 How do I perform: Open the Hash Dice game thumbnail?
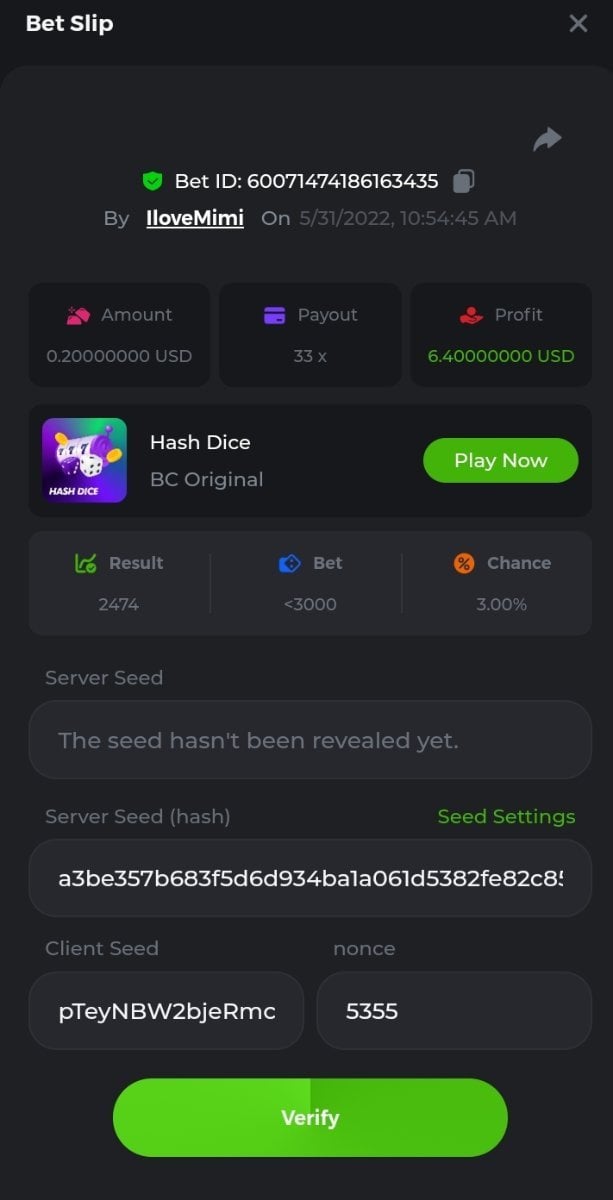point(85,460)
